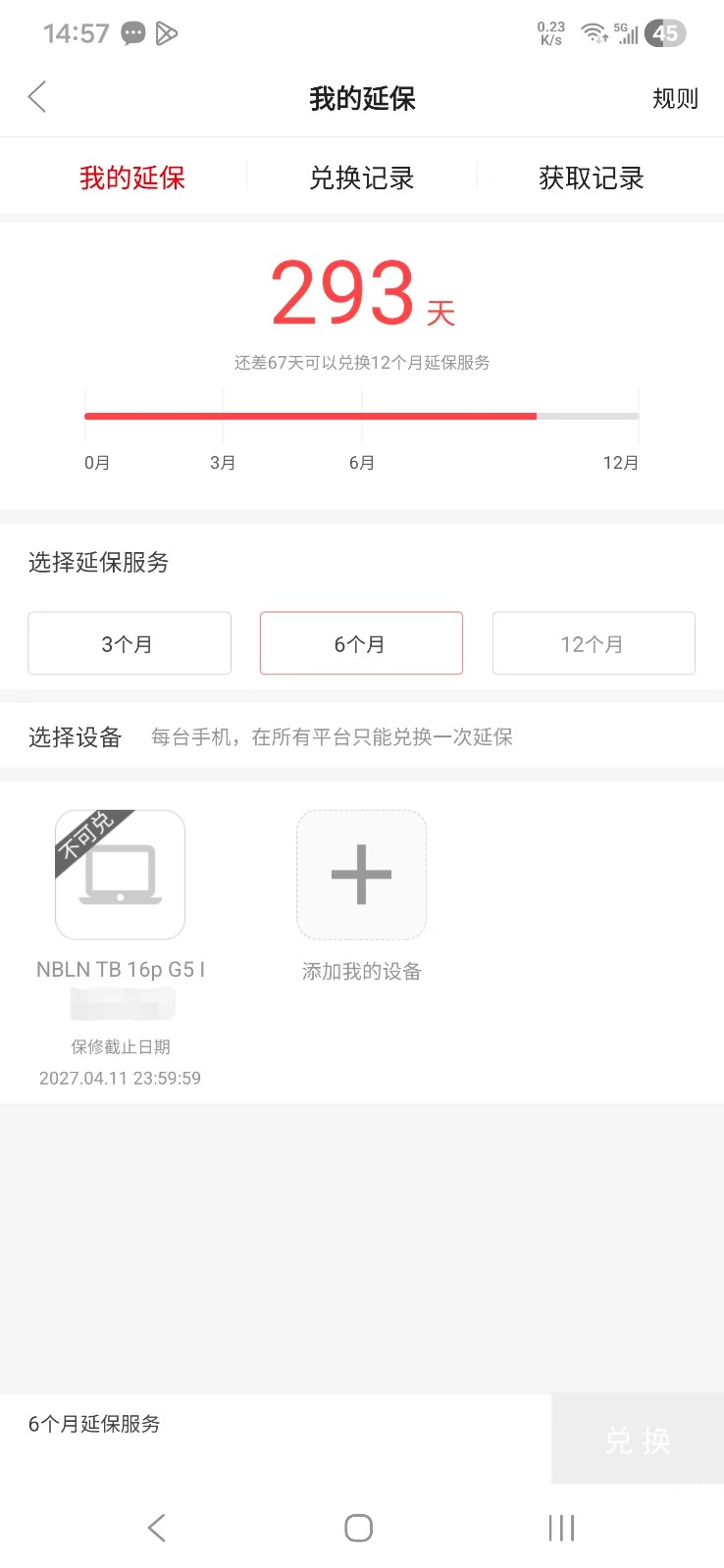
Task: Return with the system back button
Action: (x=157, y=1527)
